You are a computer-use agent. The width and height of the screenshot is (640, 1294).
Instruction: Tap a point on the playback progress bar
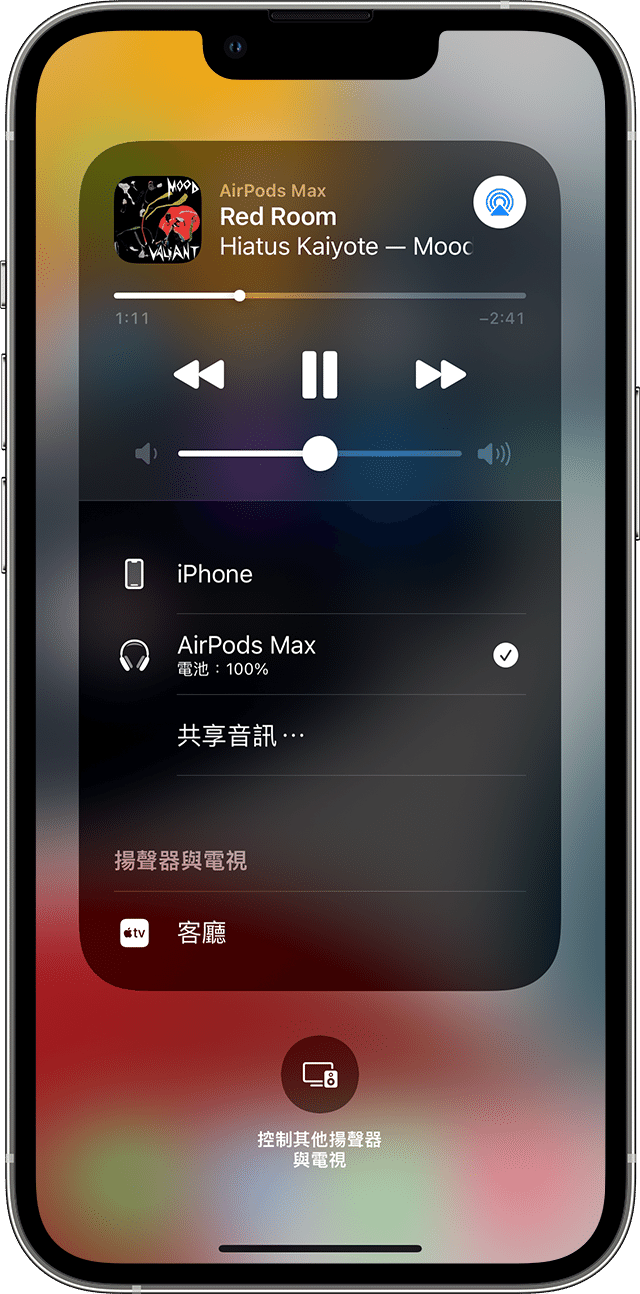(x=380, y=296)
